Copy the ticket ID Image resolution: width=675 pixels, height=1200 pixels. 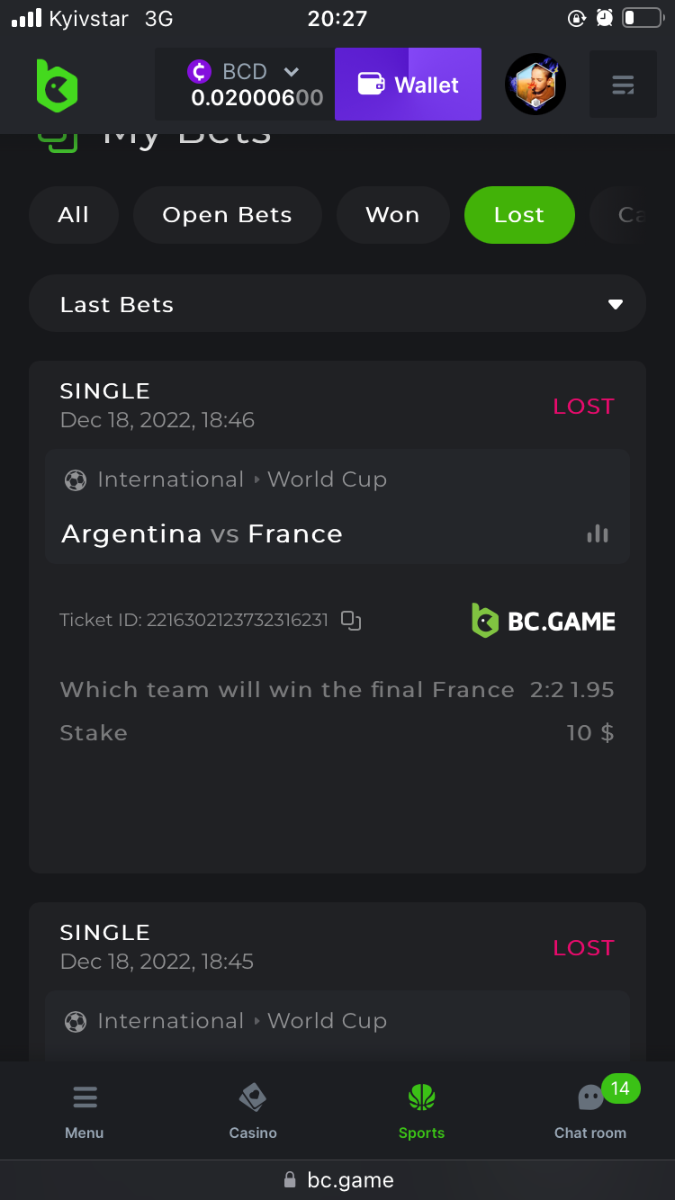(x=351, y=620)
